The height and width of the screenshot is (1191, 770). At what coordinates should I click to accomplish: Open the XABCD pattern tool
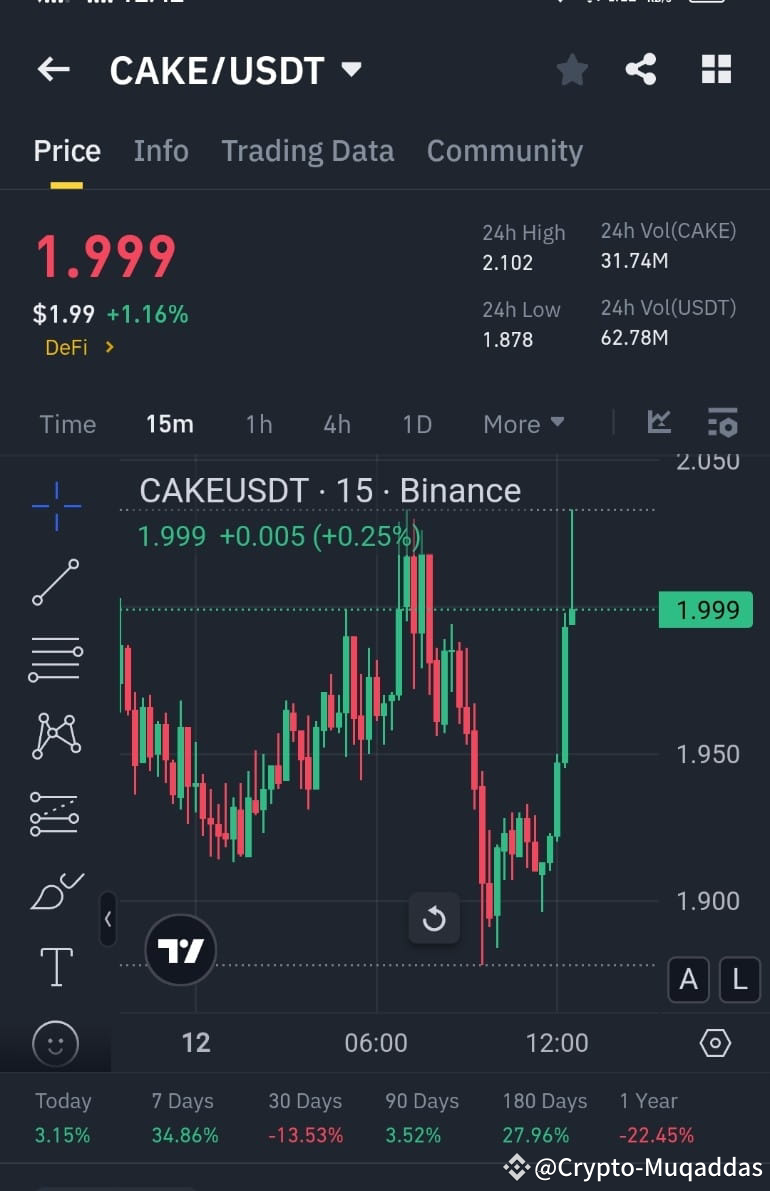click(55, 735)
